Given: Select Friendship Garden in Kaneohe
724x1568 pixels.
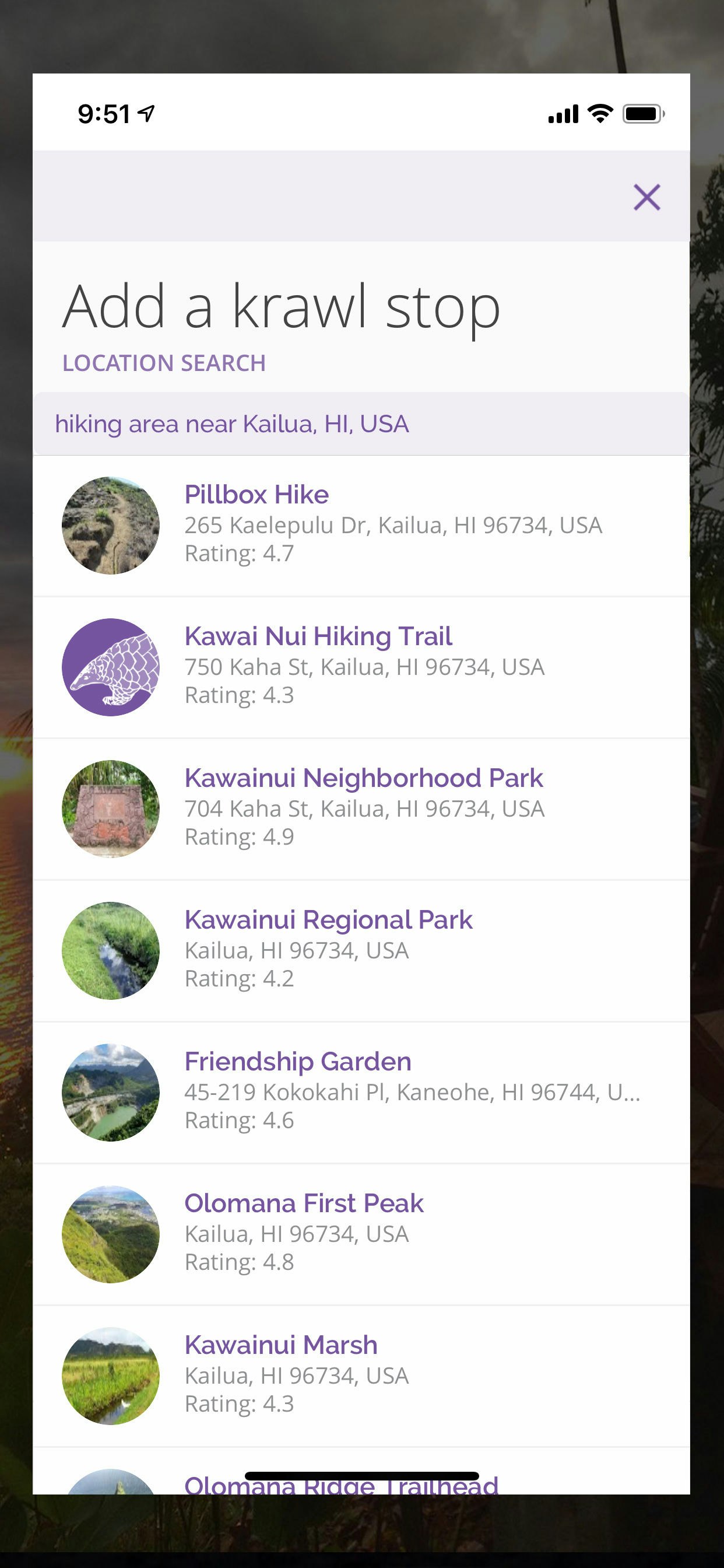Looking at the screenshot, I should tap(360, 1092).
